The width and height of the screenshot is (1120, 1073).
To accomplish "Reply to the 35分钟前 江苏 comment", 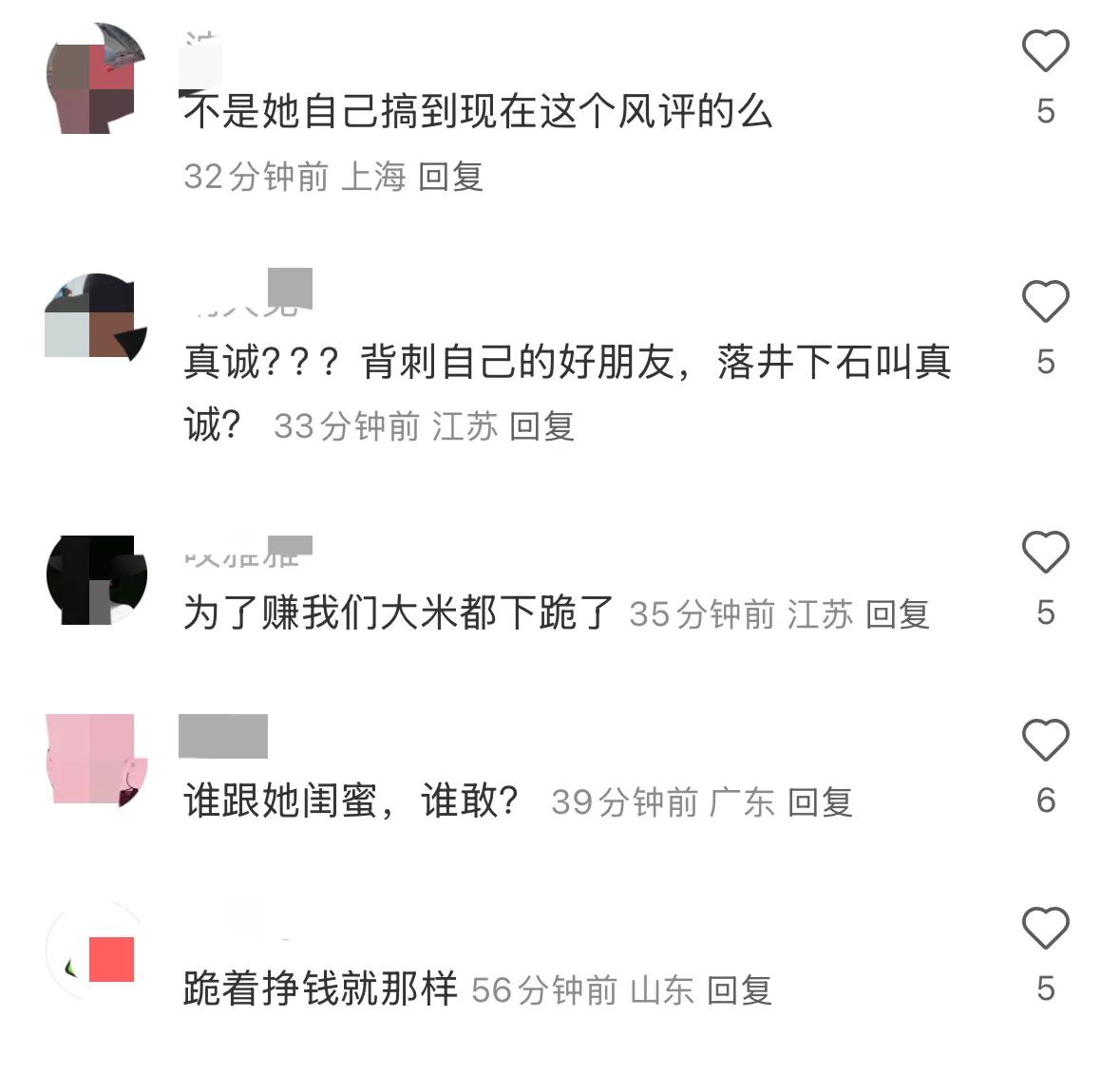I will tap(897, 614).
